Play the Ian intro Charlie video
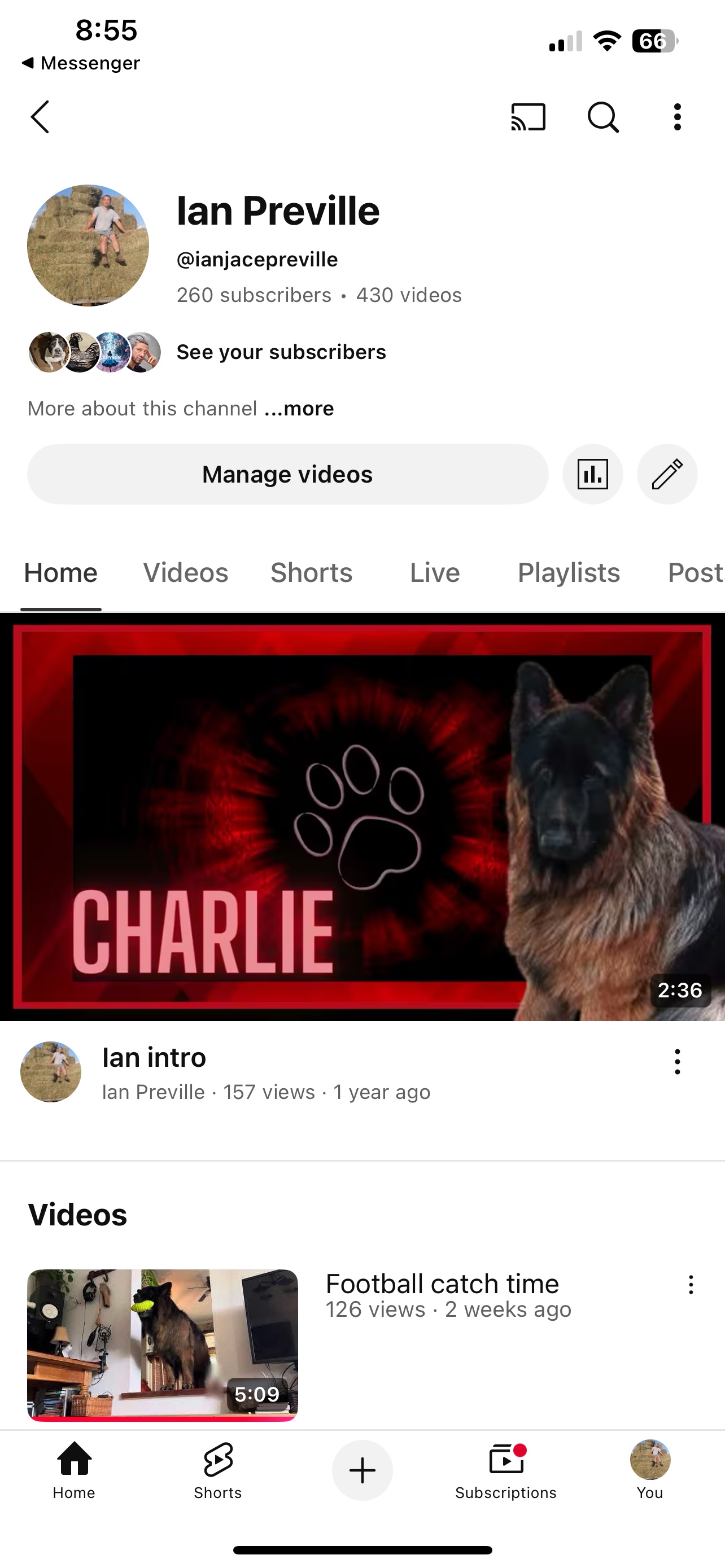This screenshot has width=725, height=1568. tap(362, 816)
